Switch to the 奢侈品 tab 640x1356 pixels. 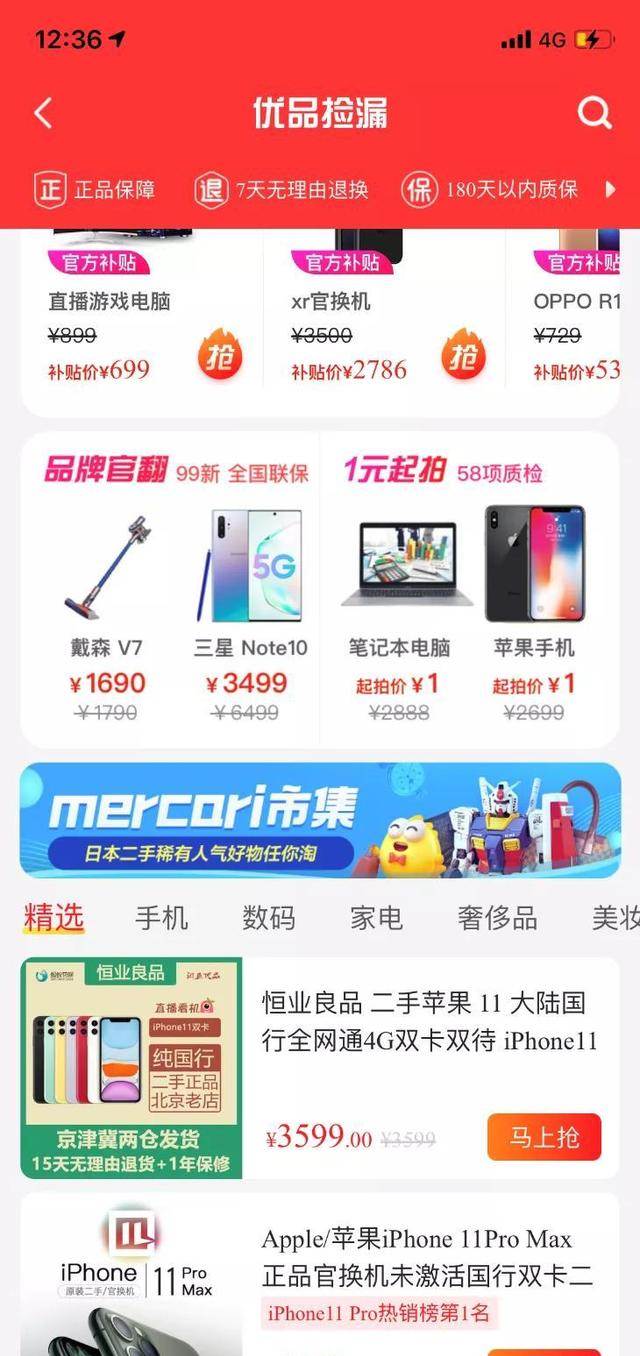click(497, 917)
